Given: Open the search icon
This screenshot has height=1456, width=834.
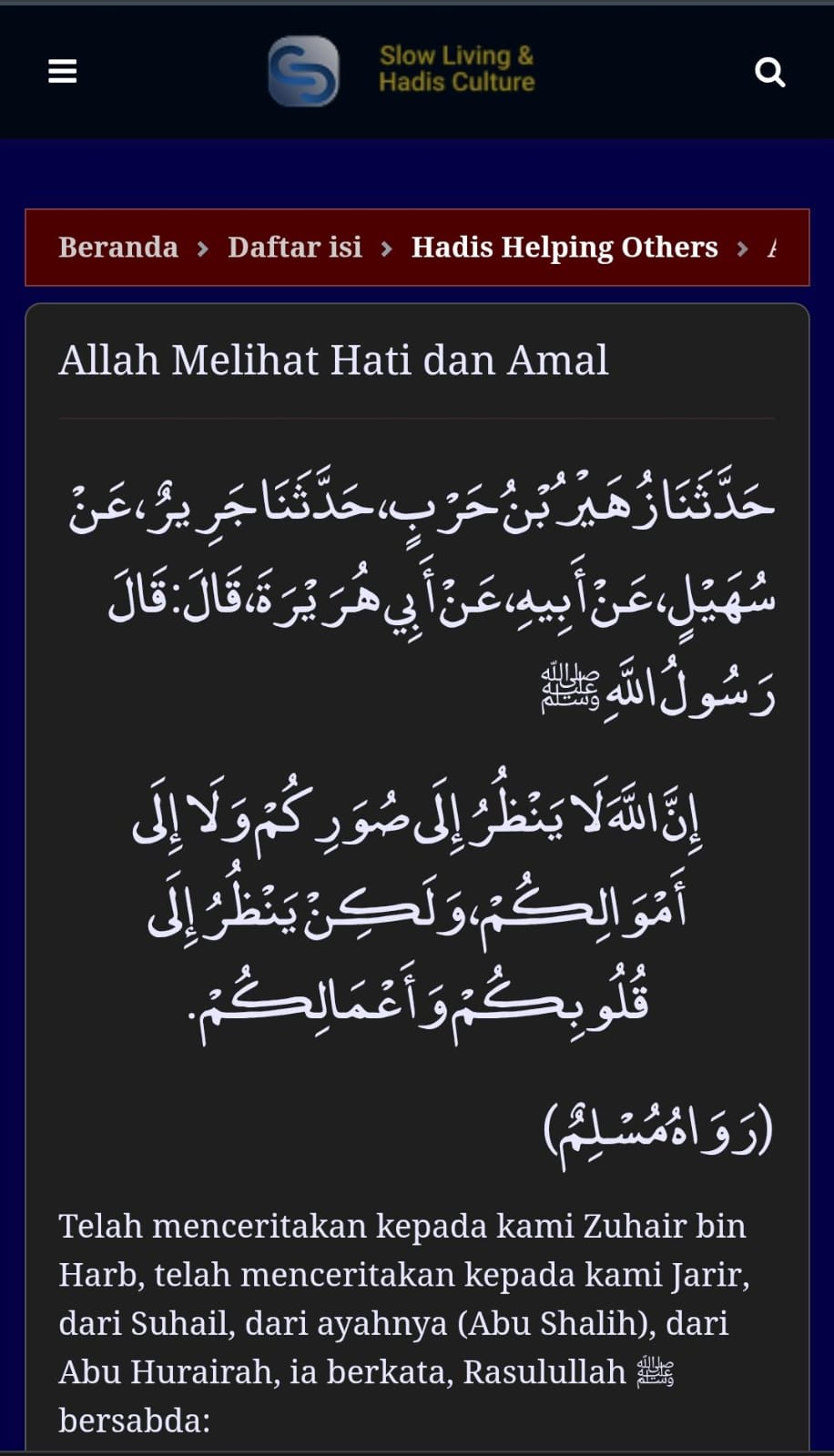Looking at the screenshot, I should click(770, 71).
